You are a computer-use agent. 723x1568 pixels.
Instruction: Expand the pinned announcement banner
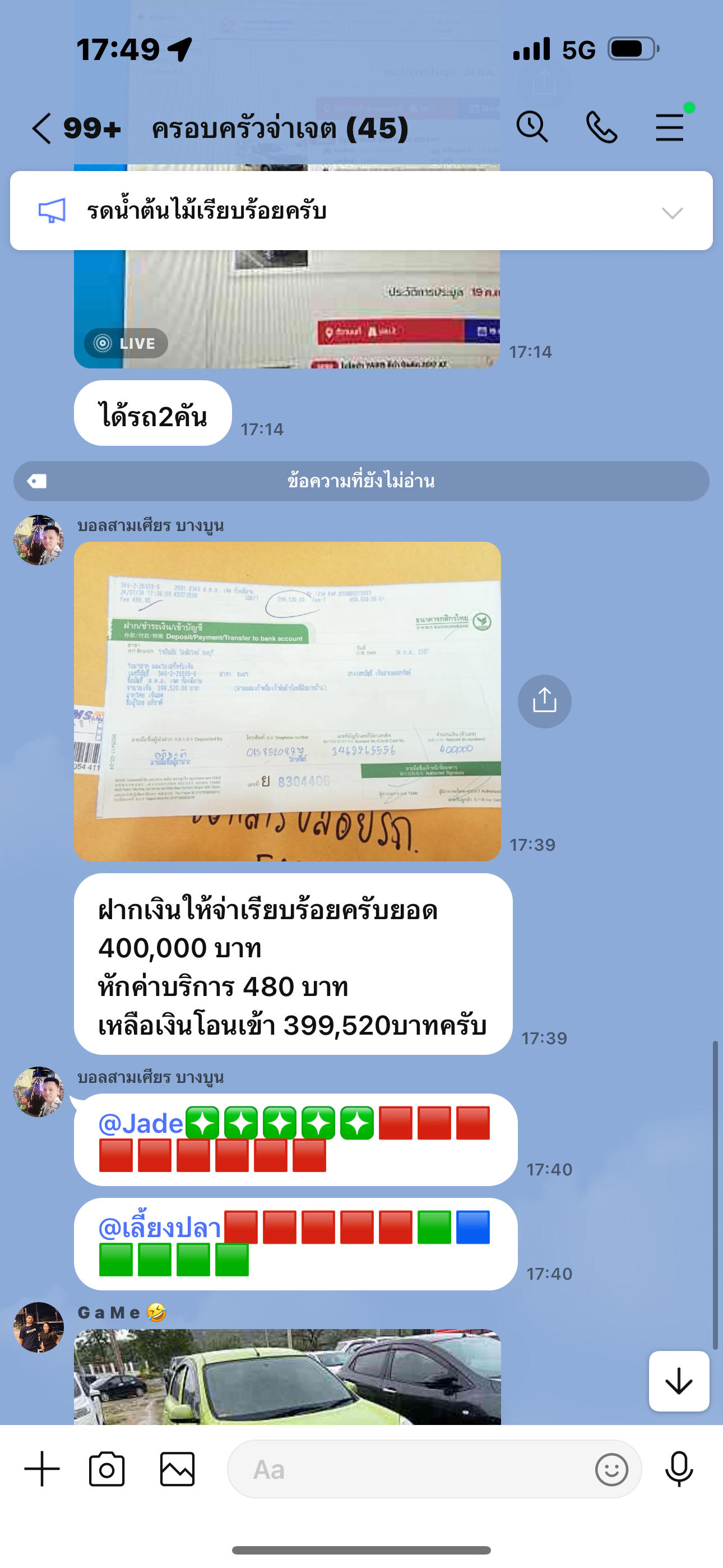(672, 213)
